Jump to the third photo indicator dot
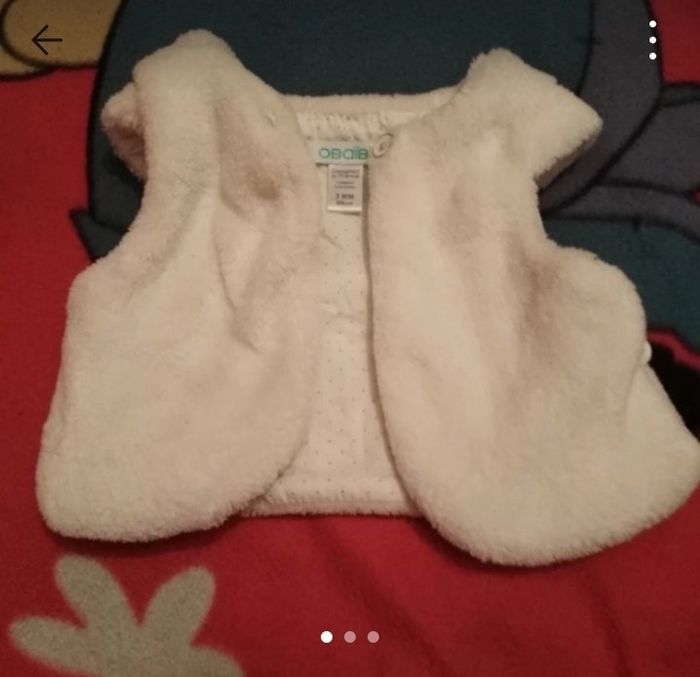 (373, 636)
